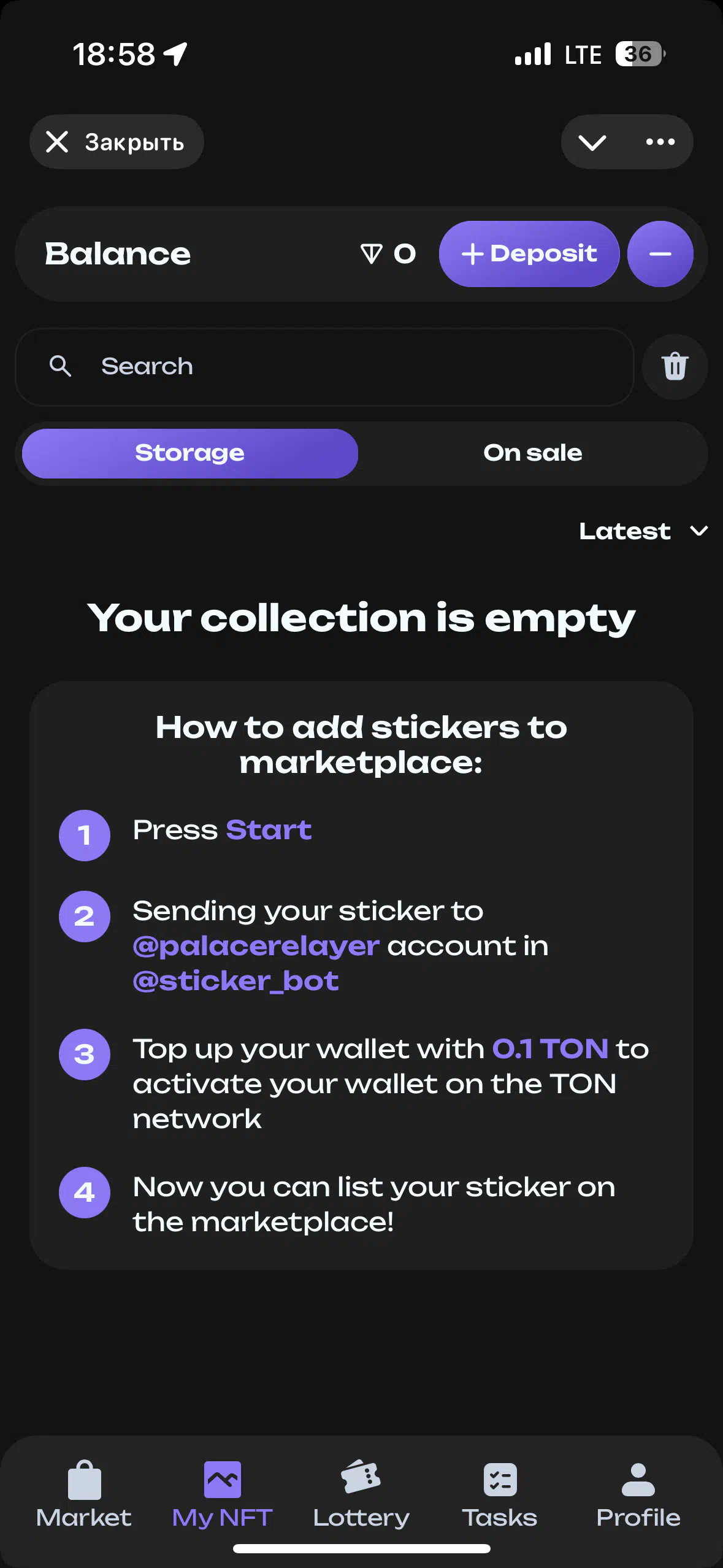The height and width of the screenshot is (1568, 723).
Task: Switch to the Storage tab
Action: pos(190,453)
